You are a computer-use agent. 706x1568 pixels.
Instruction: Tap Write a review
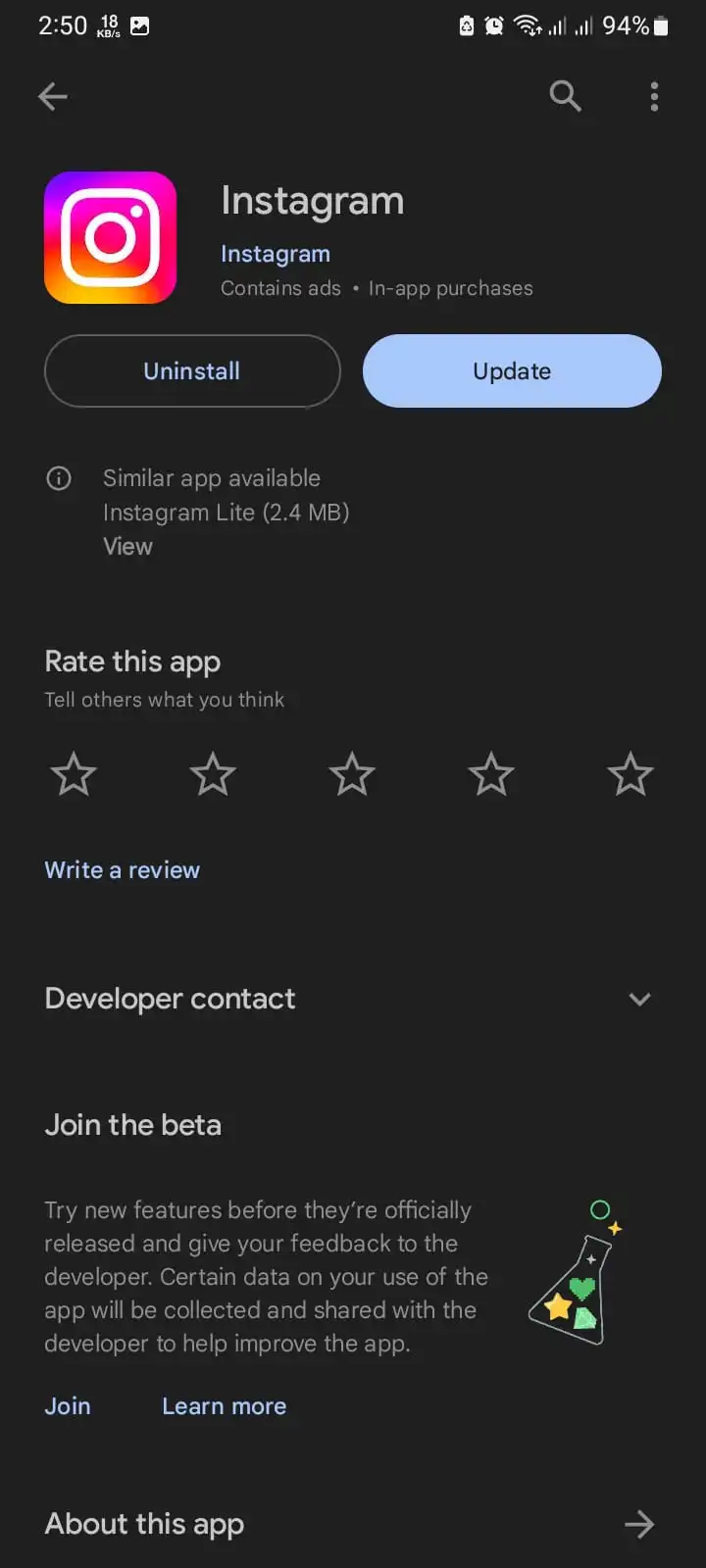point(122,869)
